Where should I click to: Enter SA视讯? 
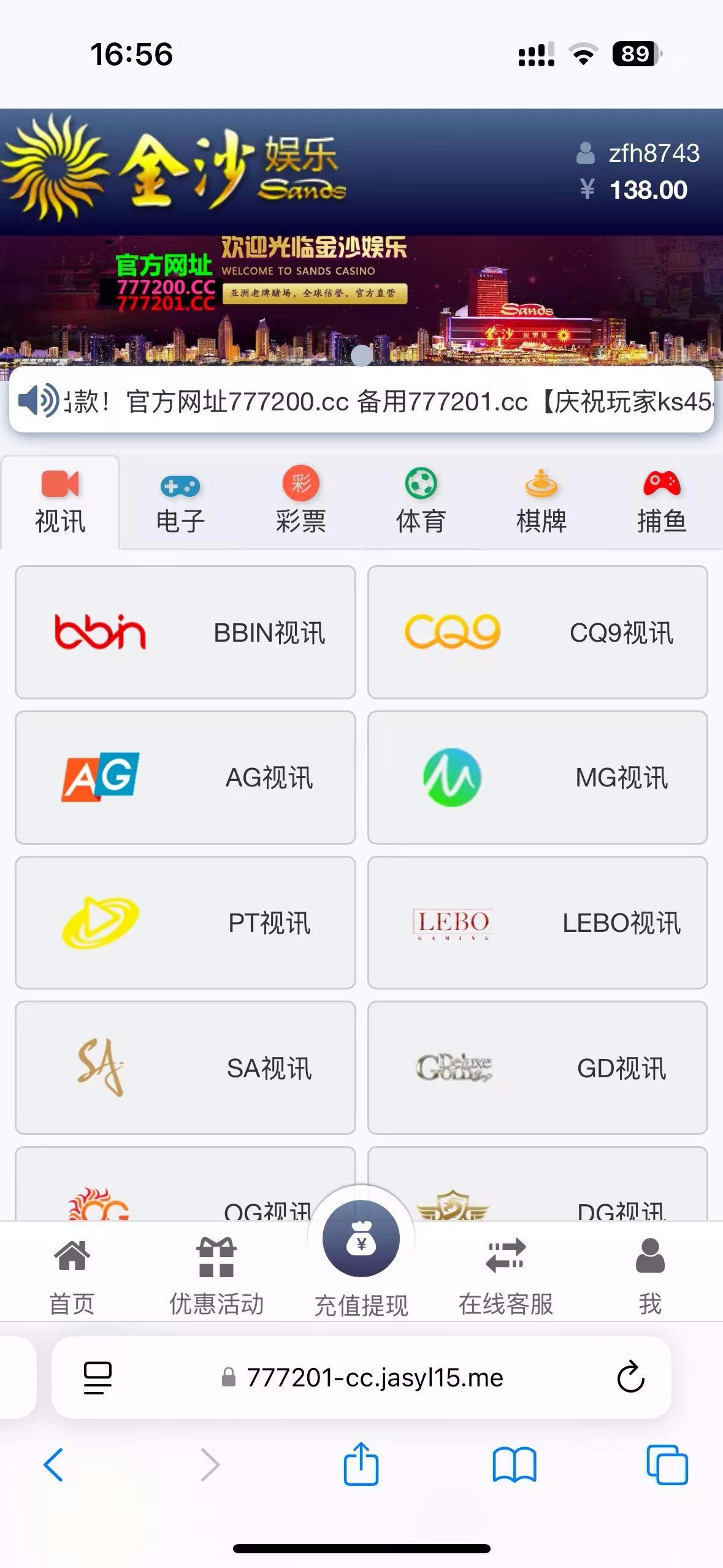185,1067
